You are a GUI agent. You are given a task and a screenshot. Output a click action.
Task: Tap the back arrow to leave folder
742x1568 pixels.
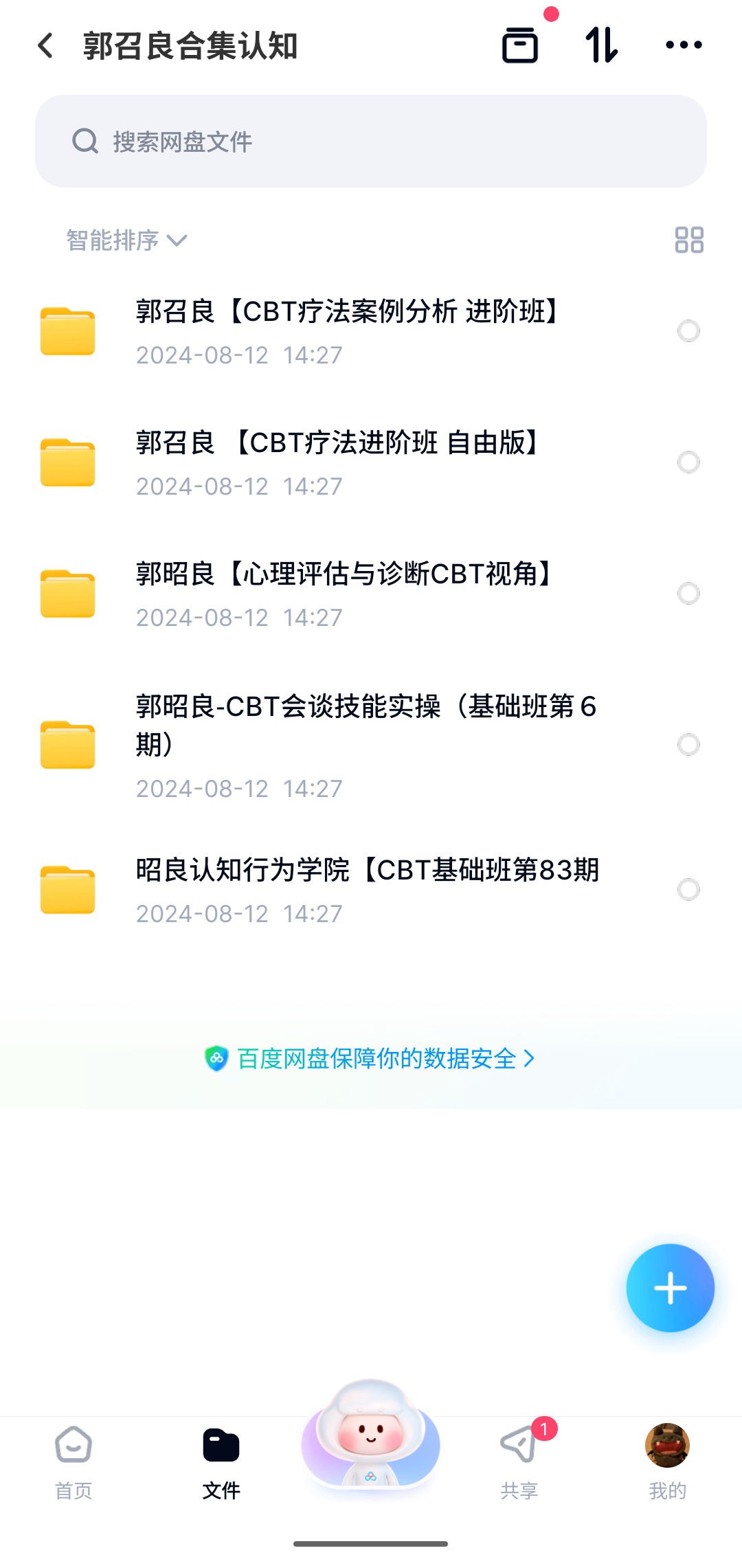click(45, 45)
